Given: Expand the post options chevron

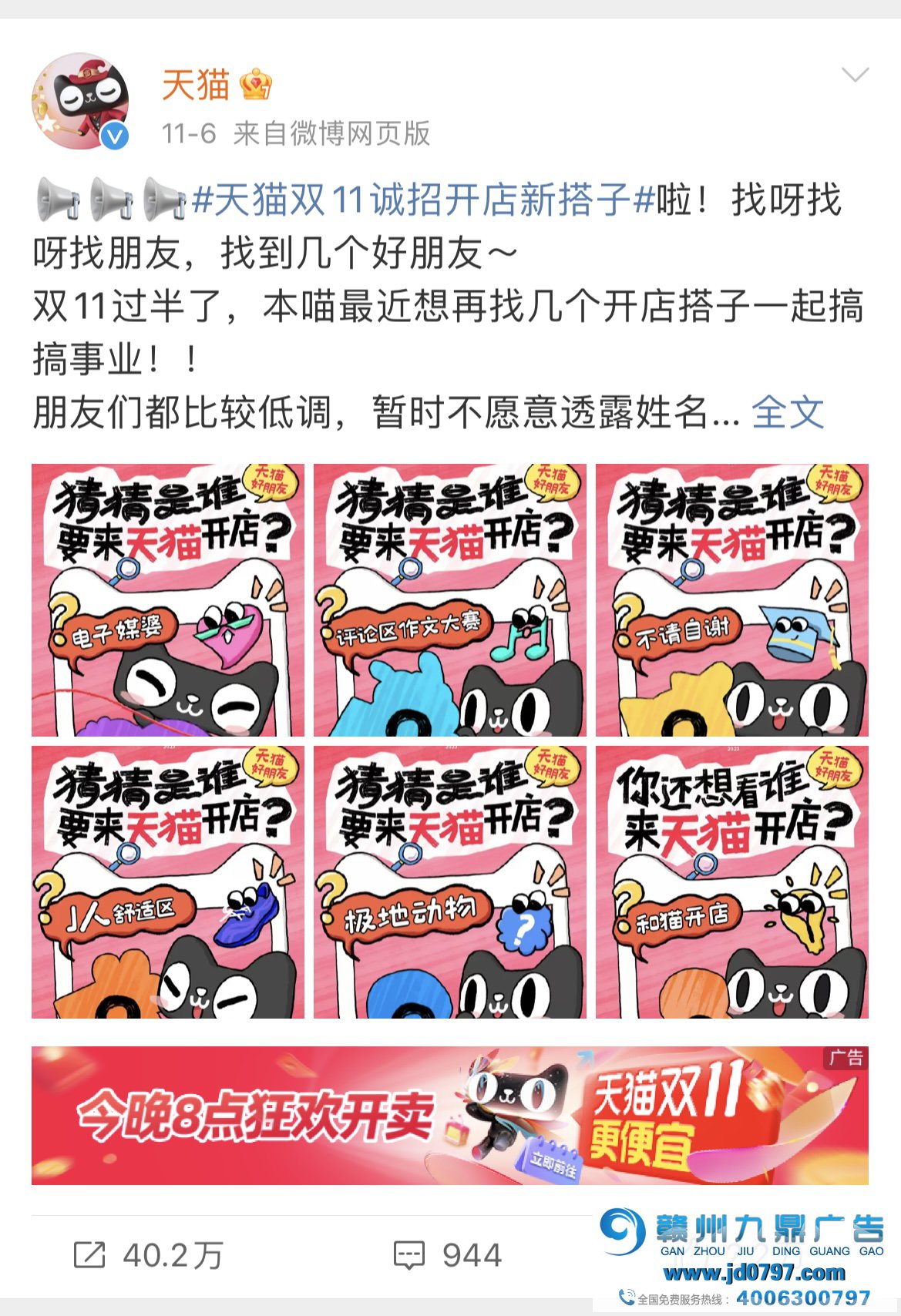Looking at the screenshot, I should [855, 76].
